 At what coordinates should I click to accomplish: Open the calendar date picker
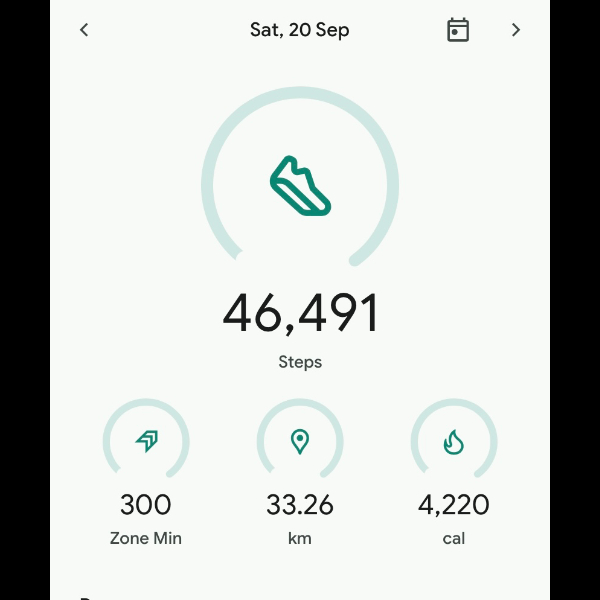pyautogui.click(x=457, y=30)
